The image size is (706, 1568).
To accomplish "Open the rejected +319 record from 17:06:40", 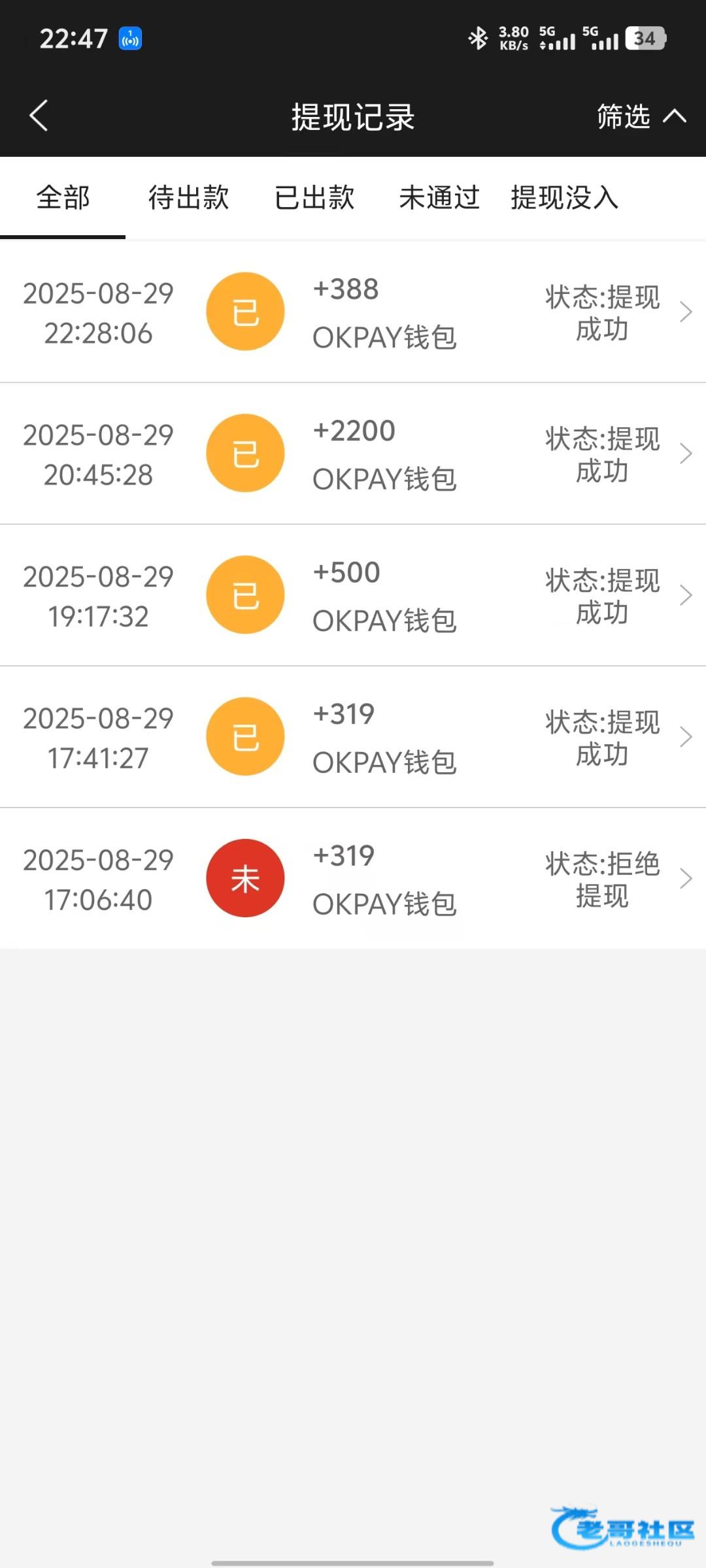I will click(x=353, y=879).
